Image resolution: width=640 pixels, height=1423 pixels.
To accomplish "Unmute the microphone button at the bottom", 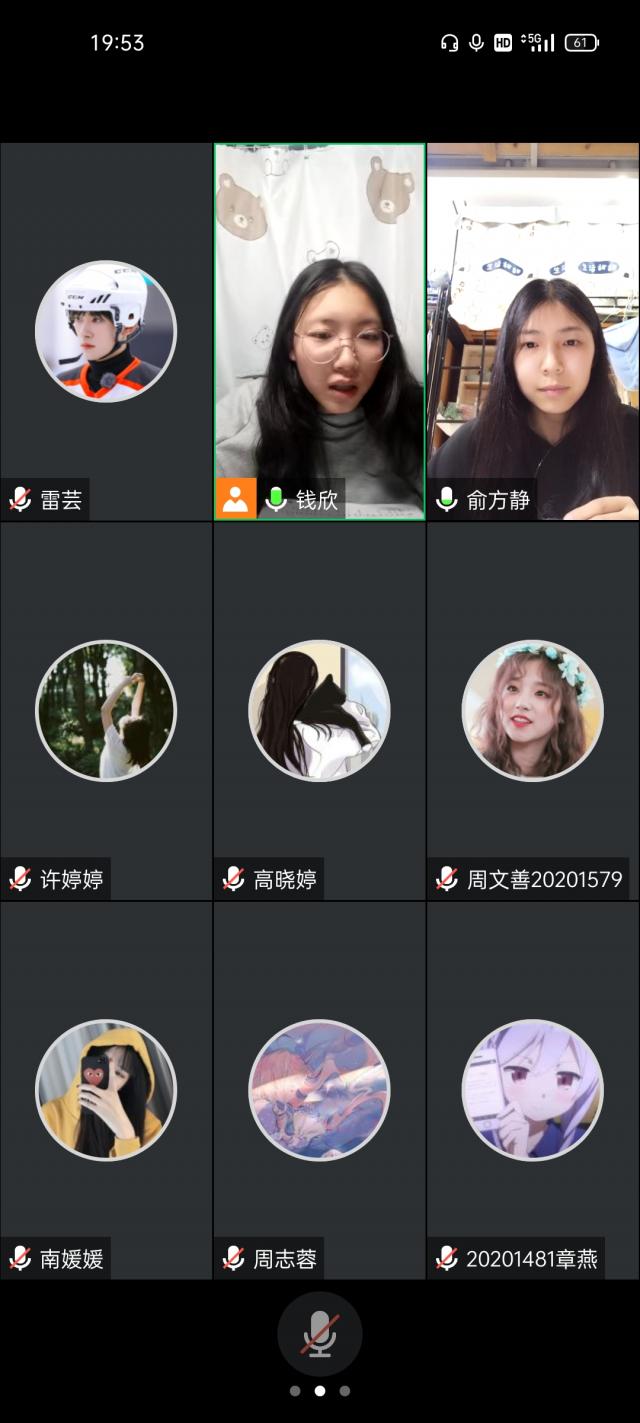I will 319,1333.
